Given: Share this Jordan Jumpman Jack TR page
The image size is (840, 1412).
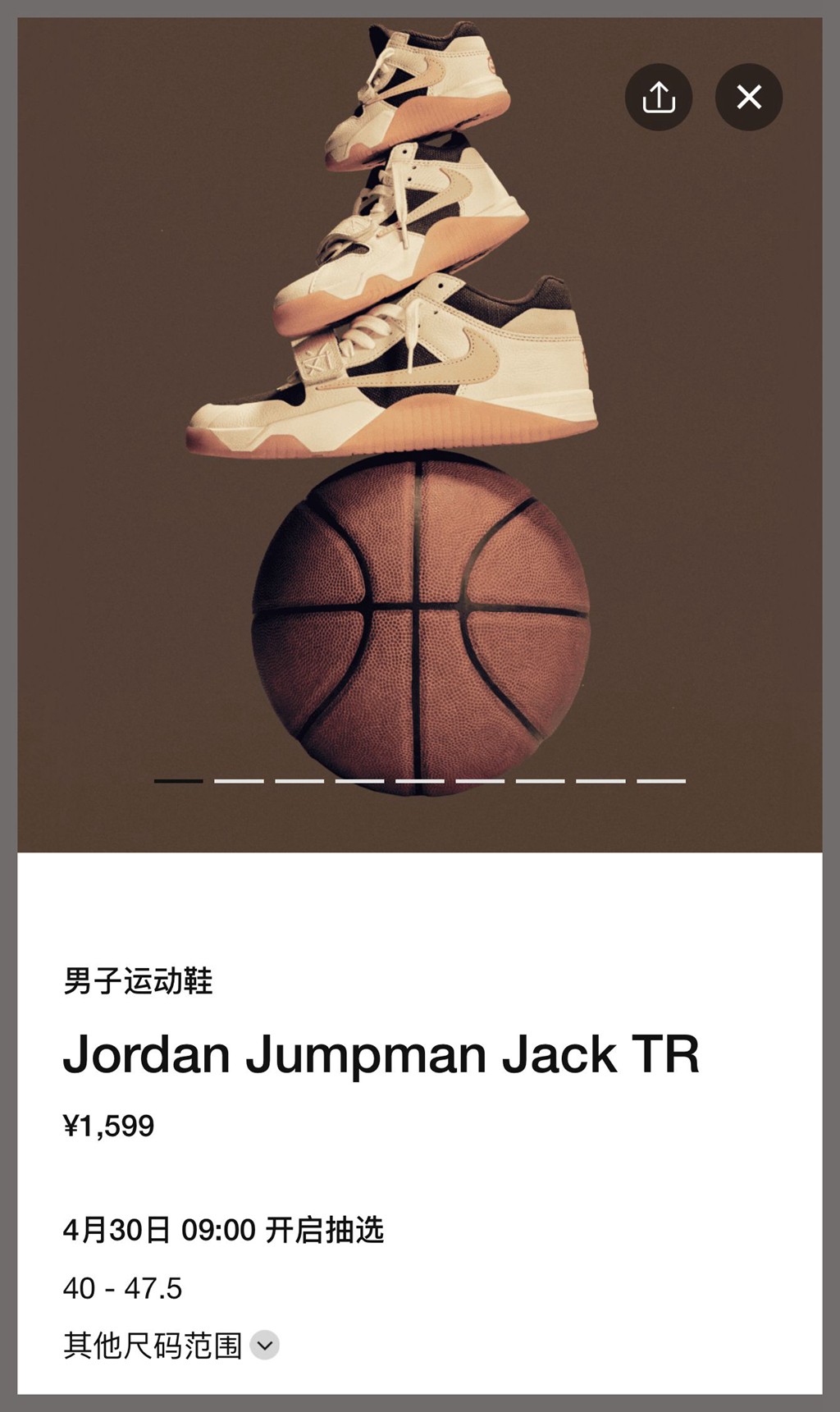Looking at the screenshot, I should click(x=658, y=97).
